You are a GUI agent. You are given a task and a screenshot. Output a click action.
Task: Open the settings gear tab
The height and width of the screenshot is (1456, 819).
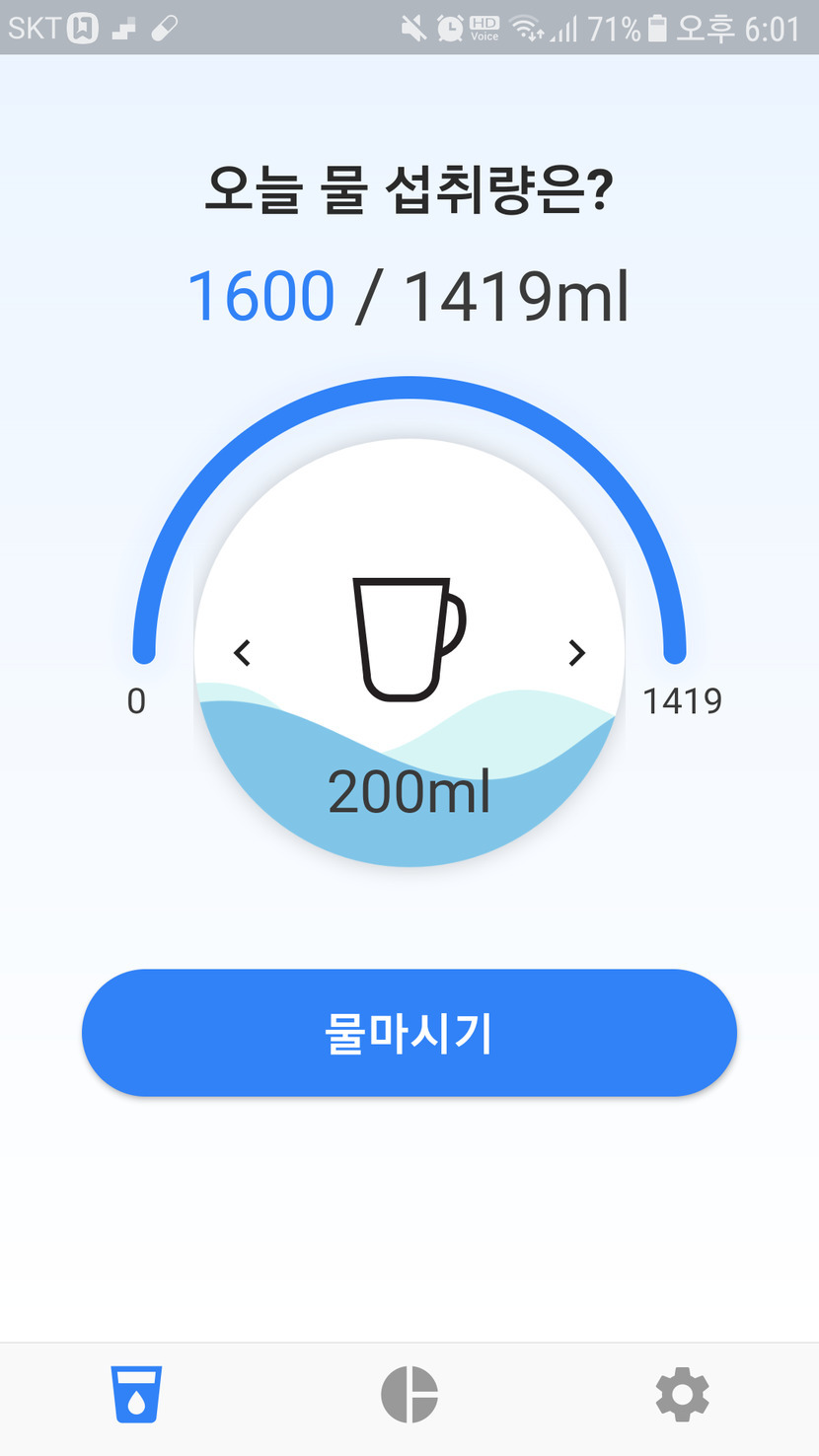pyautogui.click(x=682, y=1395)
